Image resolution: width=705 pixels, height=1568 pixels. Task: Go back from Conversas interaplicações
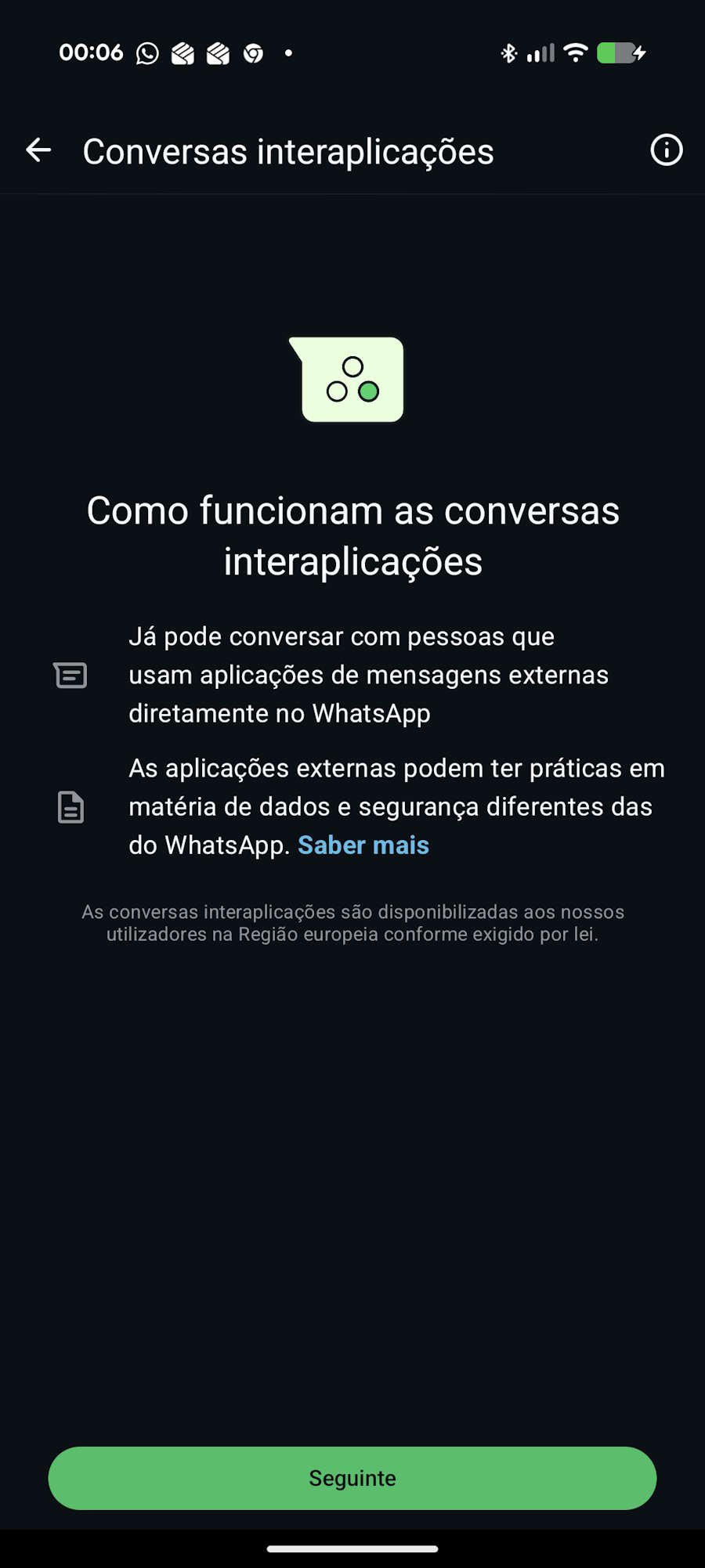(38, 150)
